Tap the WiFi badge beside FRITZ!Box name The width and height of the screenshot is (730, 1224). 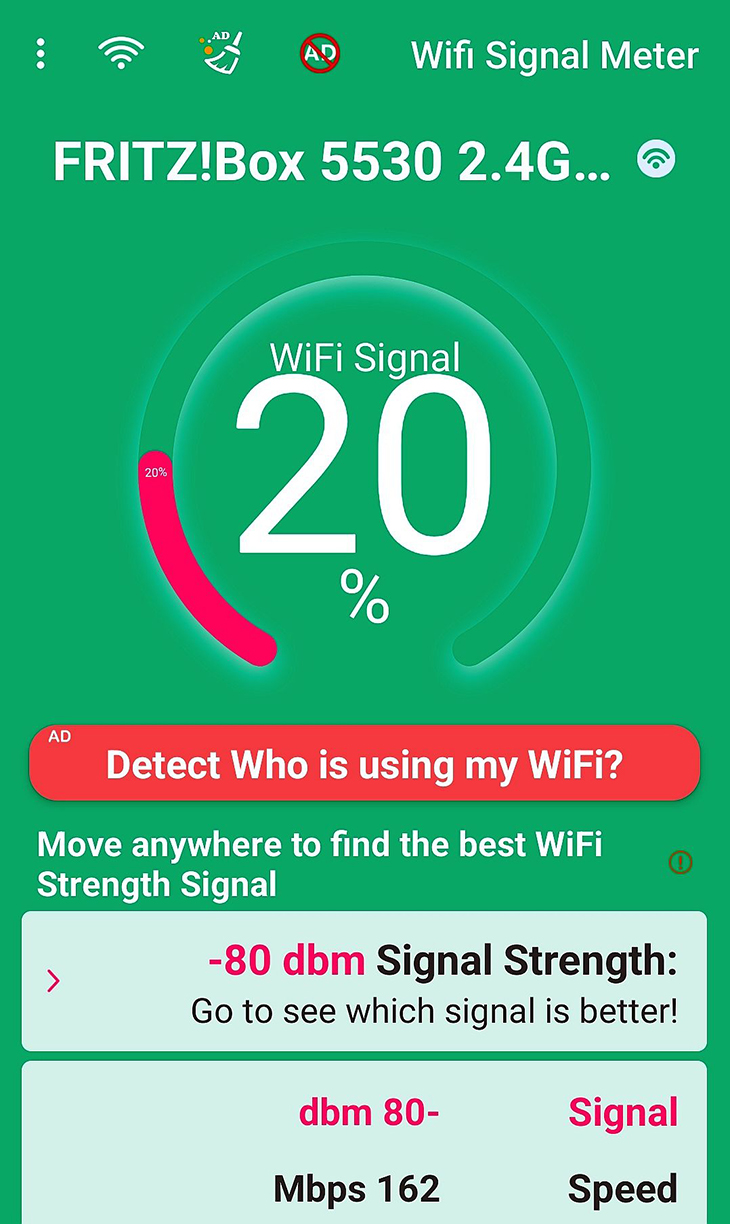point(656,158)
